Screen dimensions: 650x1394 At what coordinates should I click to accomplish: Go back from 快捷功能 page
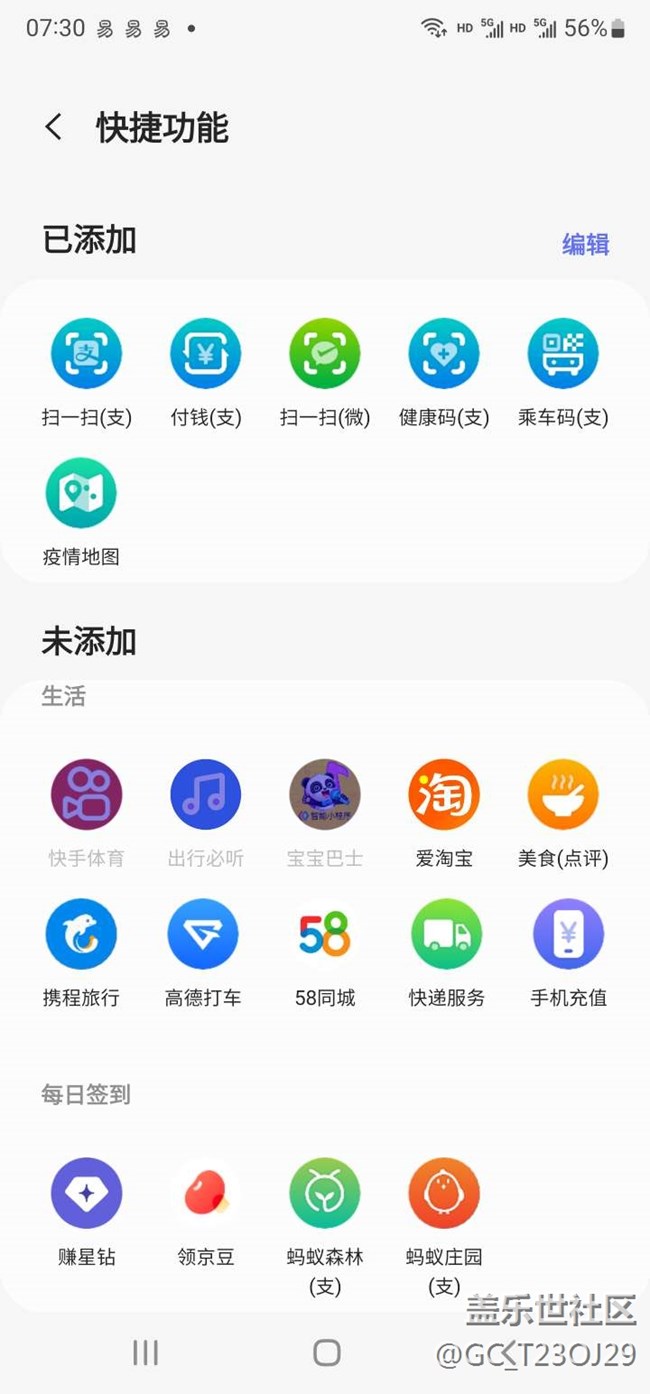click(x=54, y=127)
